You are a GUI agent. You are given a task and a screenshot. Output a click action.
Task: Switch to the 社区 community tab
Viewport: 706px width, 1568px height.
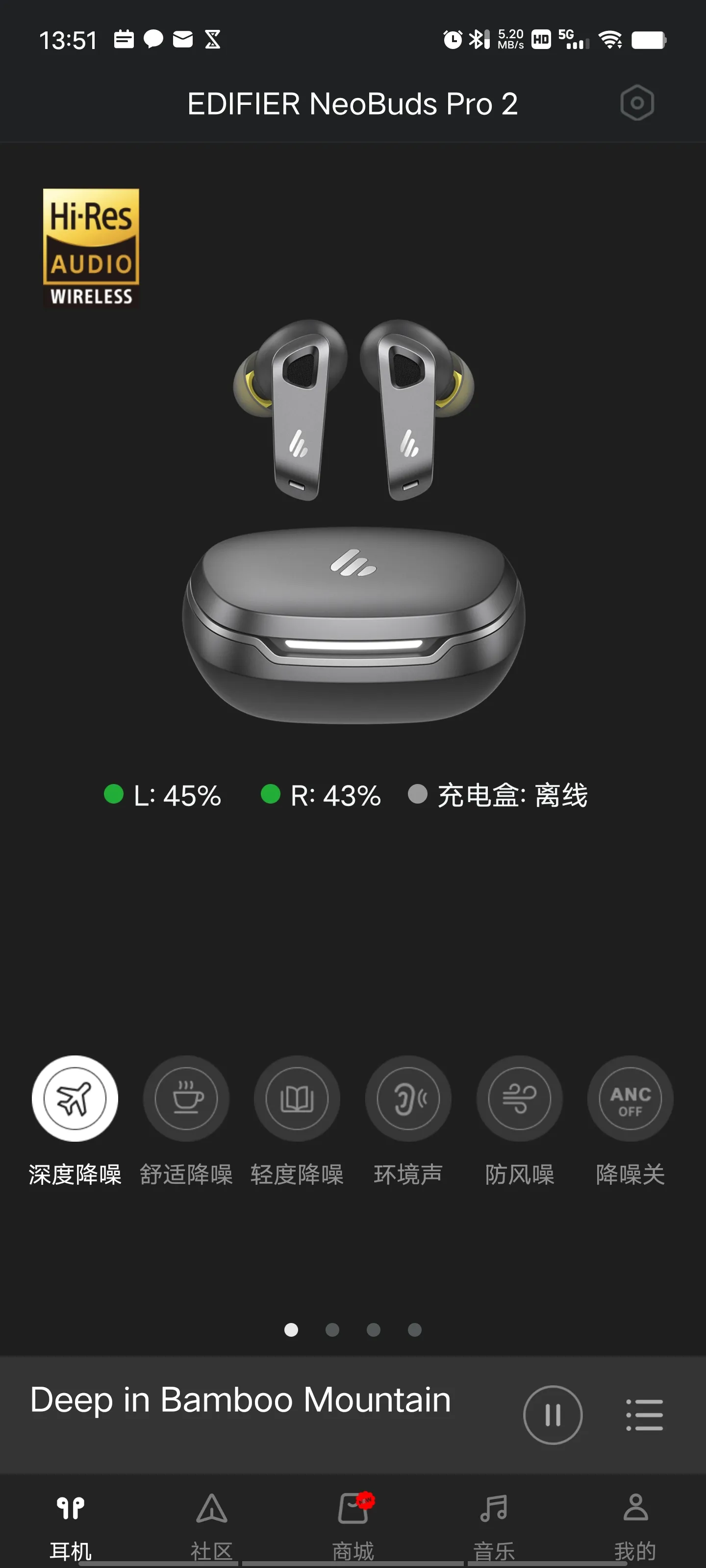tap(211, 1526)
